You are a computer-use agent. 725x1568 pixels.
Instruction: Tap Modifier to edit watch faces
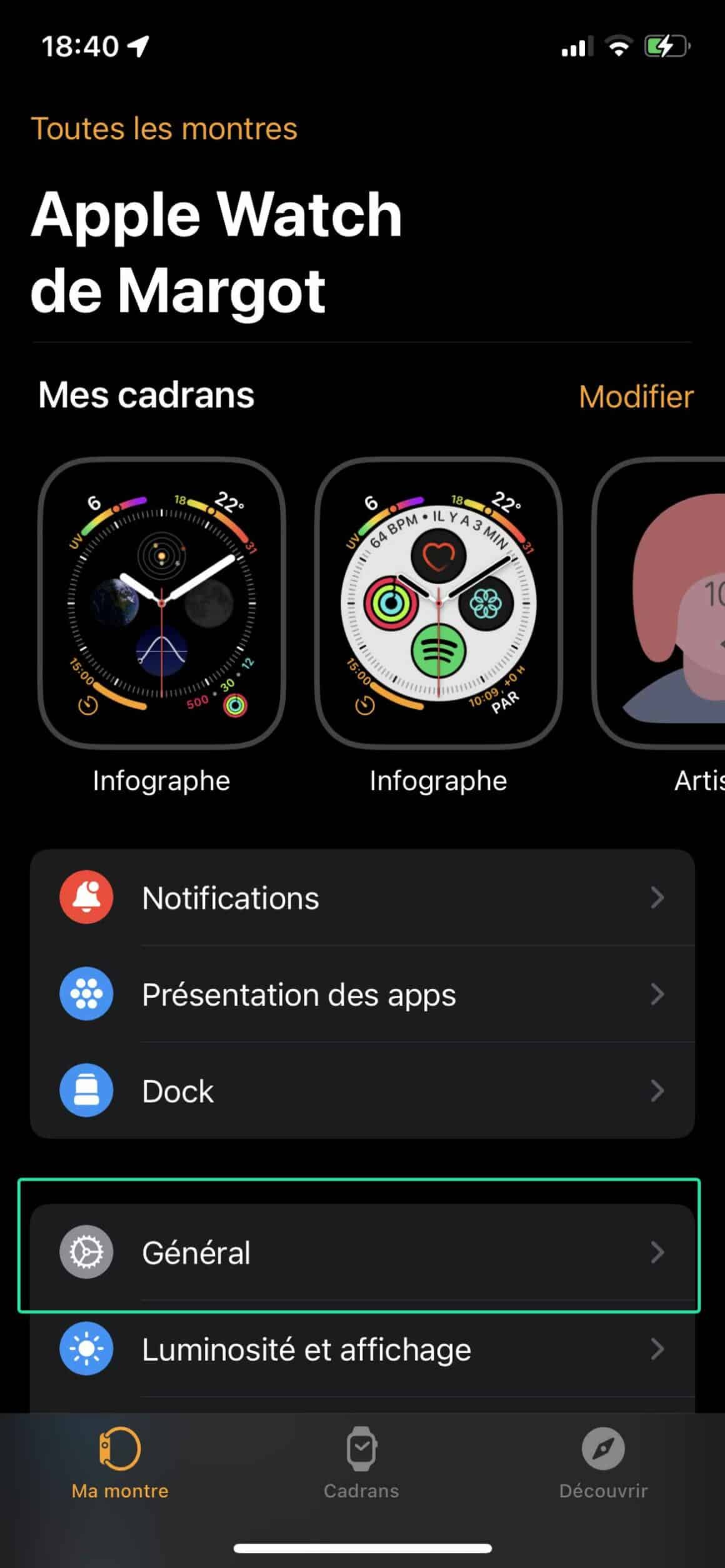click(636, 396)
